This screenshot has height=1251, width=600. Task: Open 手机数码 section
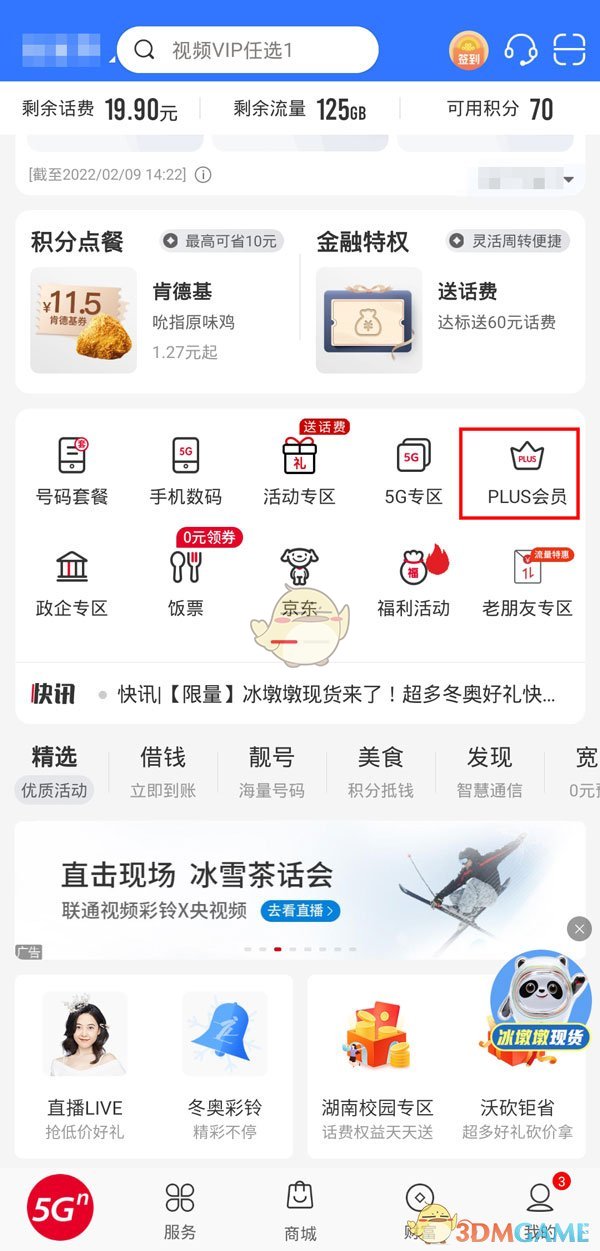[185, 470]
